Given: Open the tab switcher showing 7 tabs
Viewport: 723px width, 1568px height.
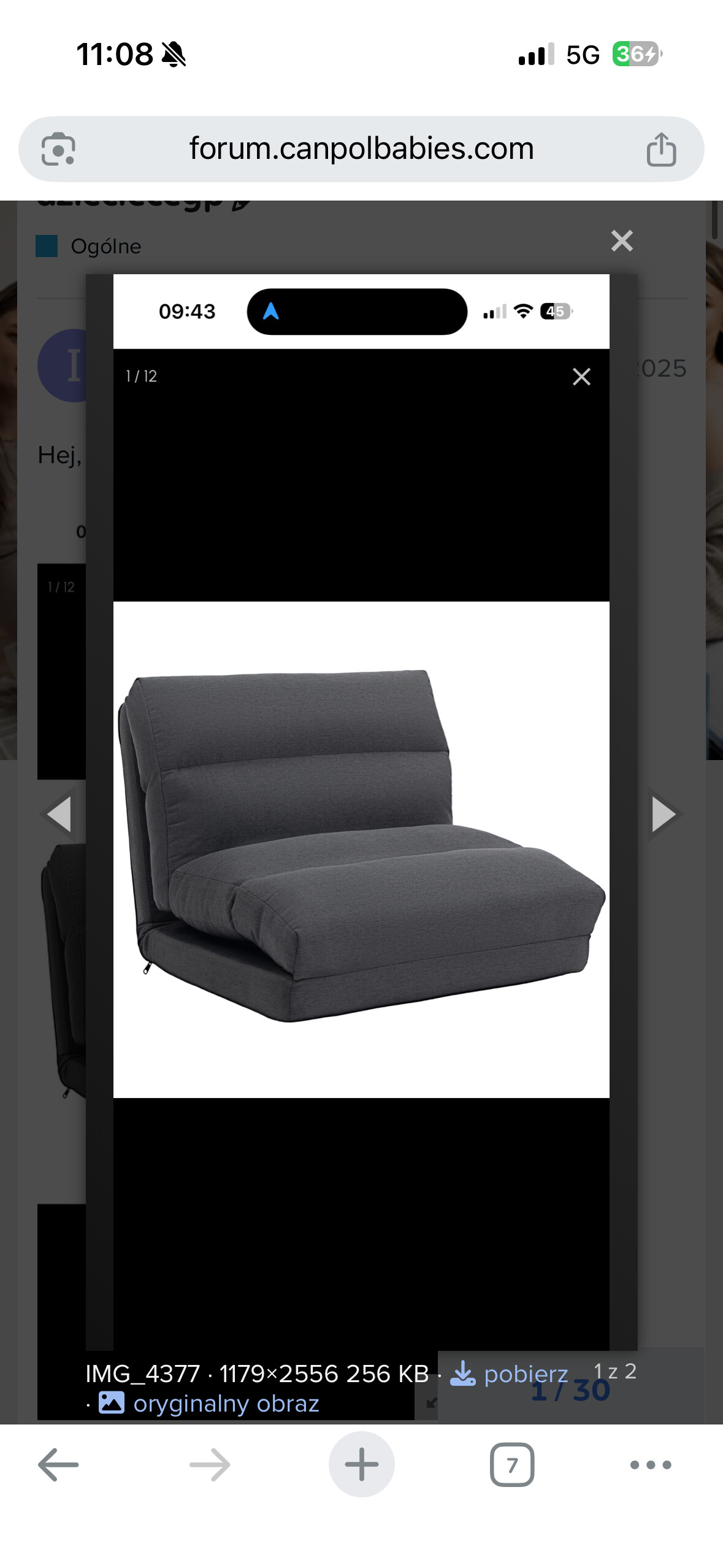Looking at the screenshot, I should click(x=511, y=1465).
